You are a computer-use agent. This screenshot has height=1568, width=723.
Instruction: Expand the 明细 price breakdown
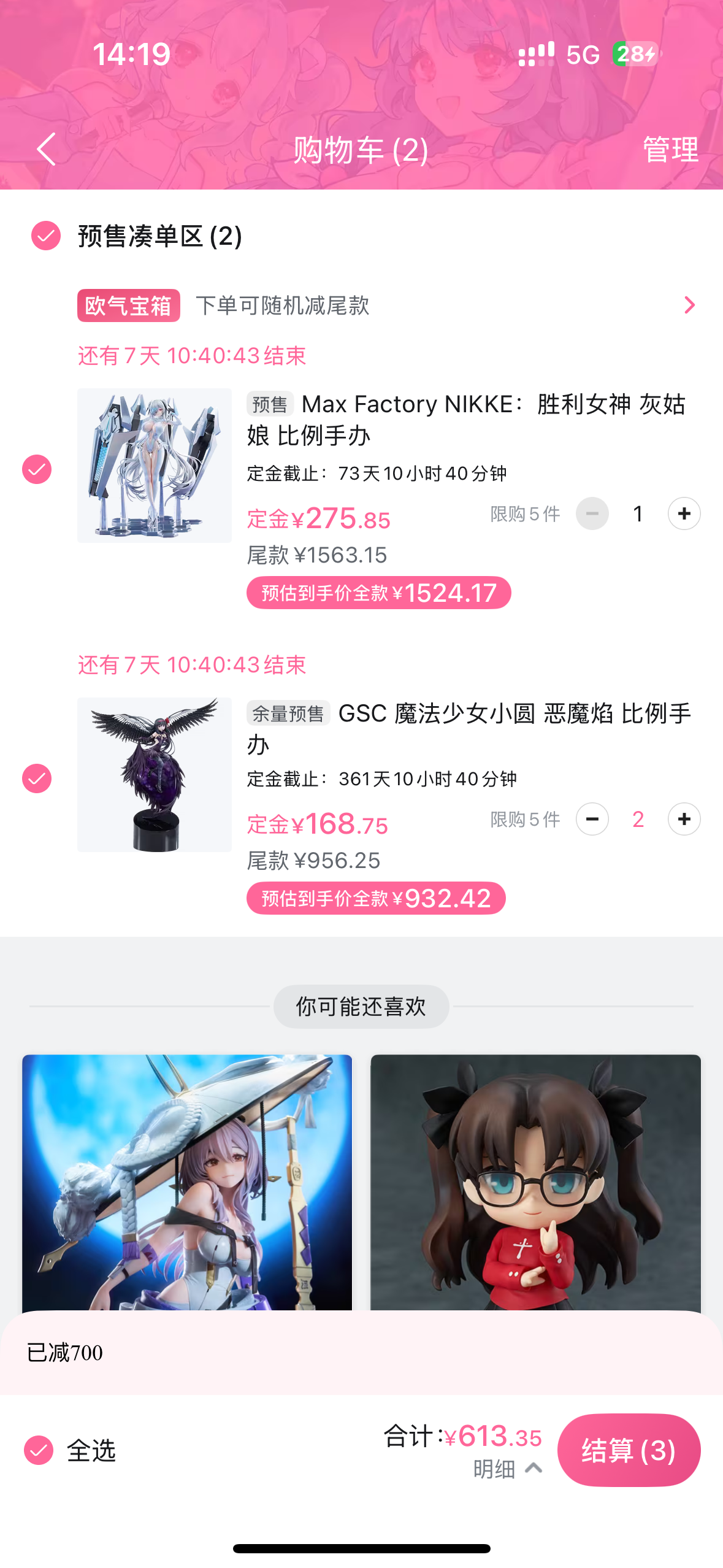tap(507, 1469)
